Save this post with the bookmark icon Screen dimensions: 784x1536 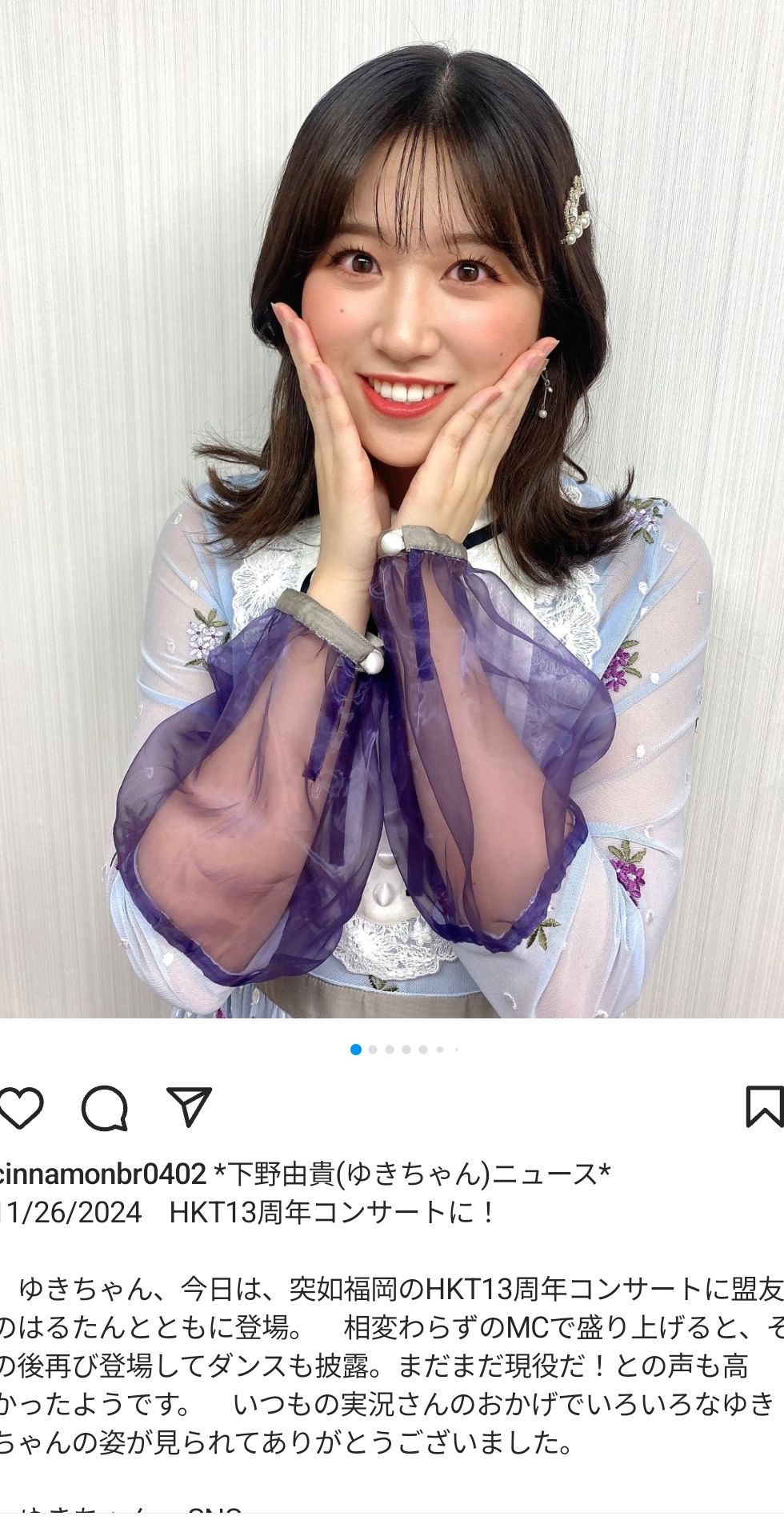click(x=764, y=1107)
